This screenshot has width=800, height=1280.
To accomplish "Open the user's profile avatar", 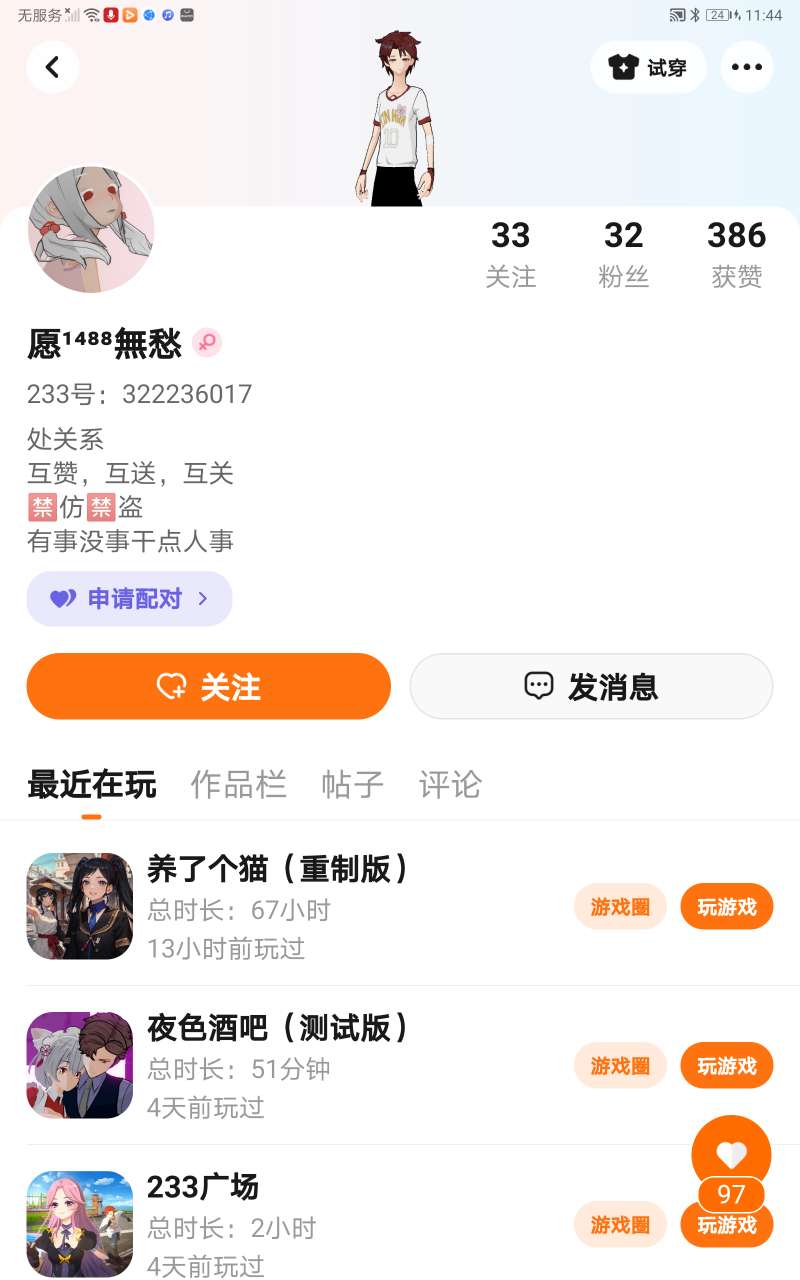I will pyautogui.click(x=91, y=229).
